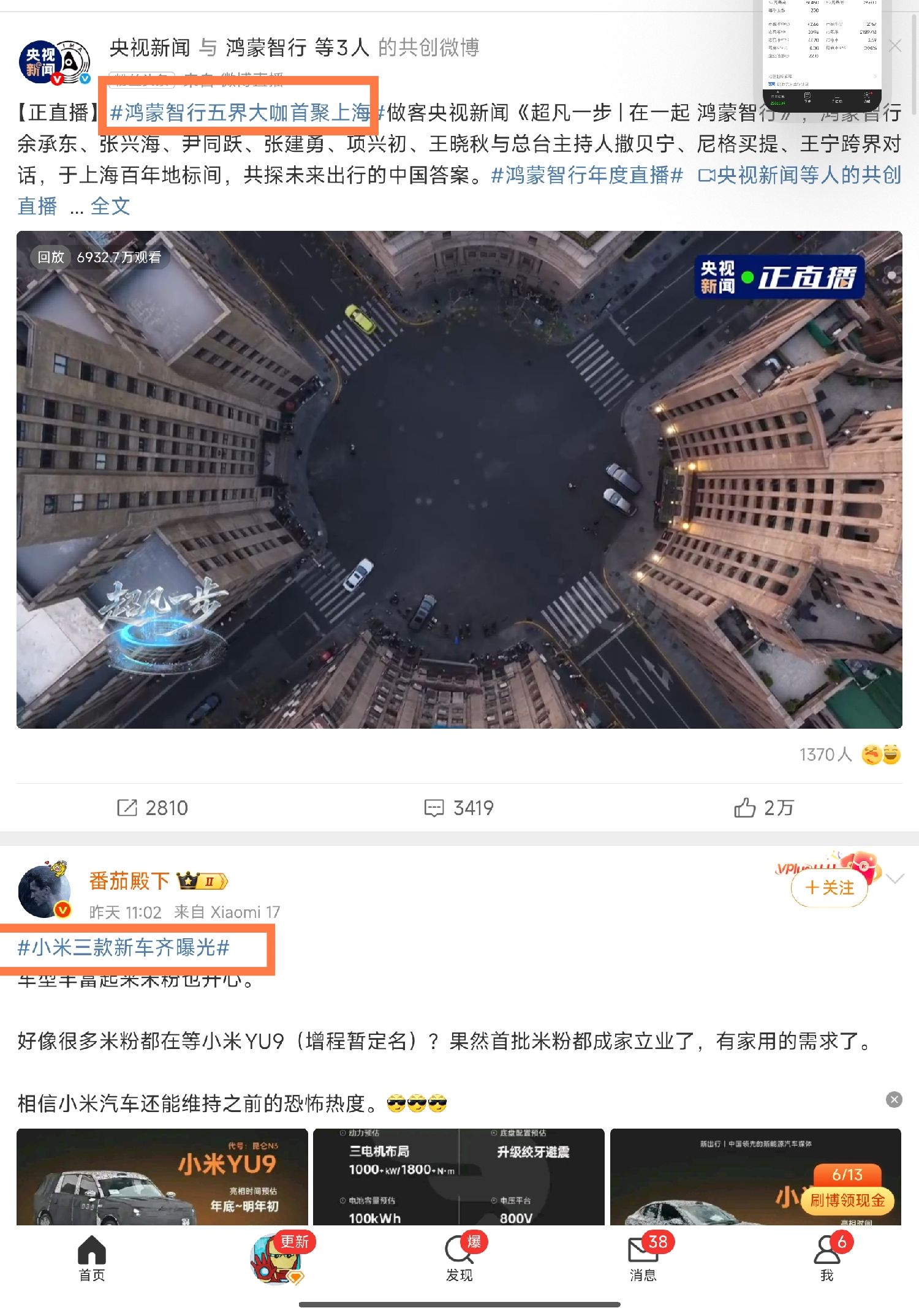The height and width of the screenshot is (1316, 919).
Task: Follow 番茄殿下 with +关注 button
Action: tap(829, 887)
